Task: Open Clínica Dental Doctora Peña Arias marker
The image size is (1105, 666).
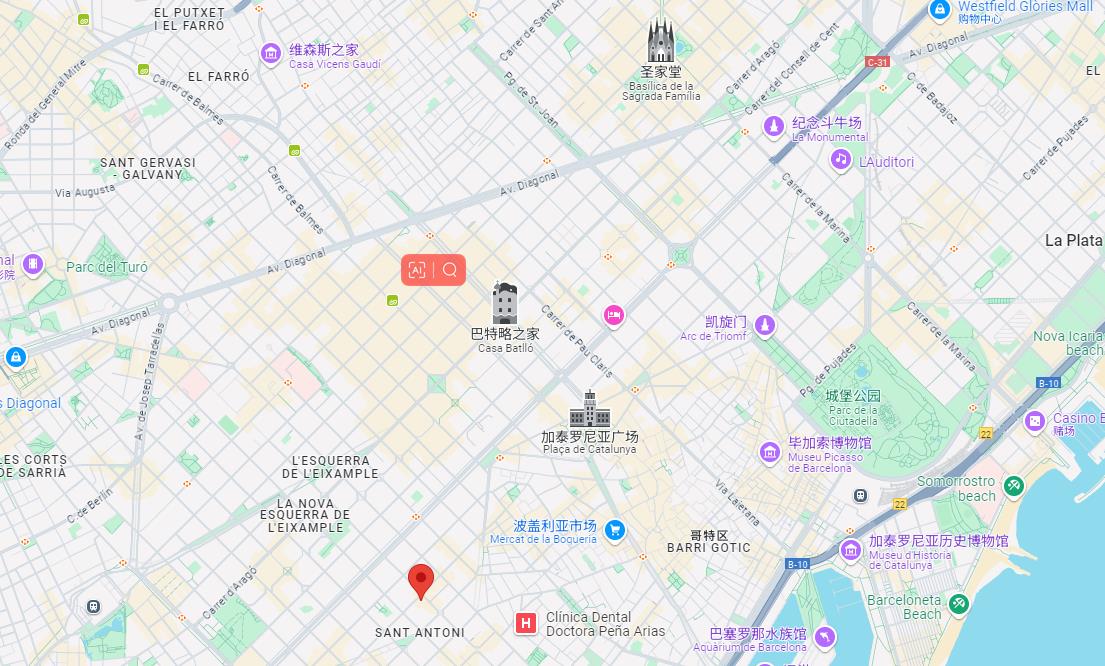Action: 525,624
